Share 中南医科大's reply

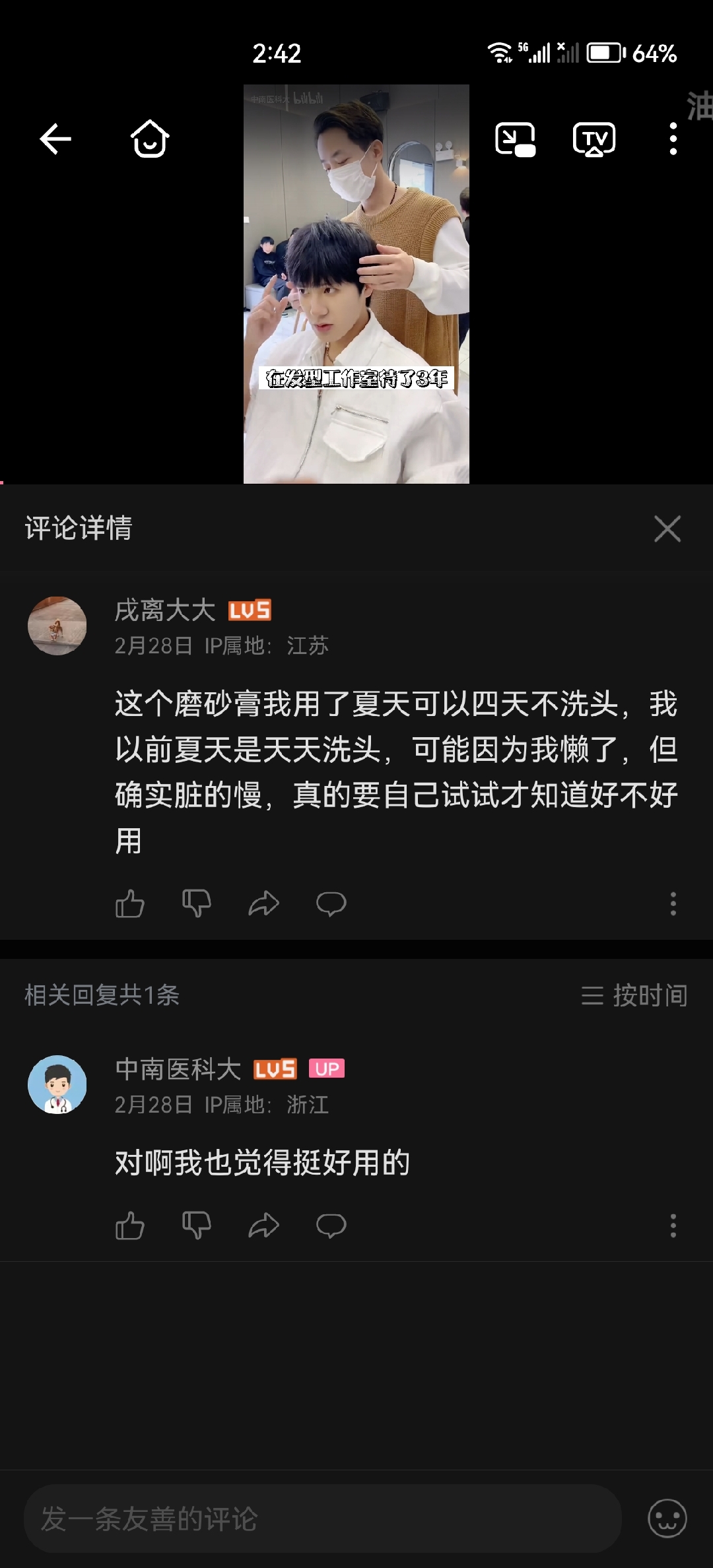[264, 1225]
